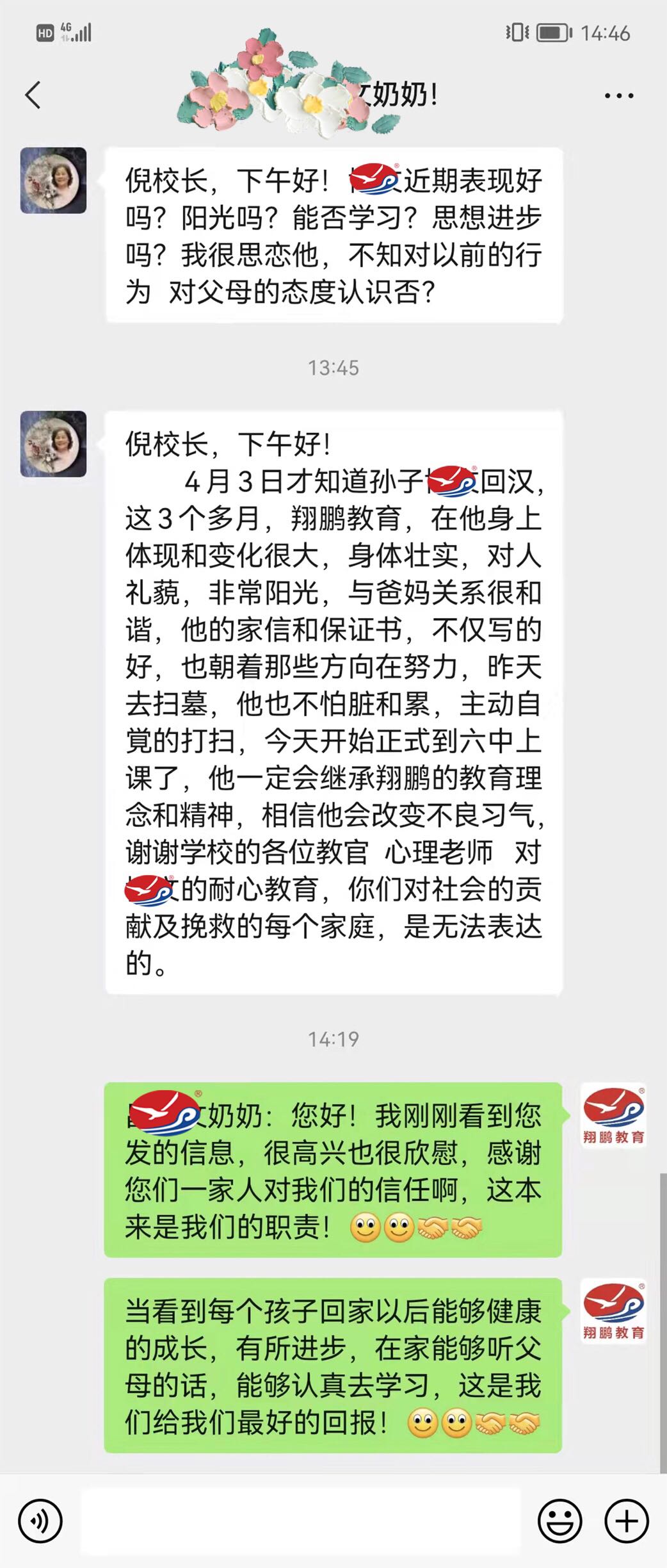The width and height of the screenshot is (667, 1568).
Task: Open 翔鹏教育 avatar beside the 14:19 reply
Action: pyautogui.click(x=613, y=1115)
